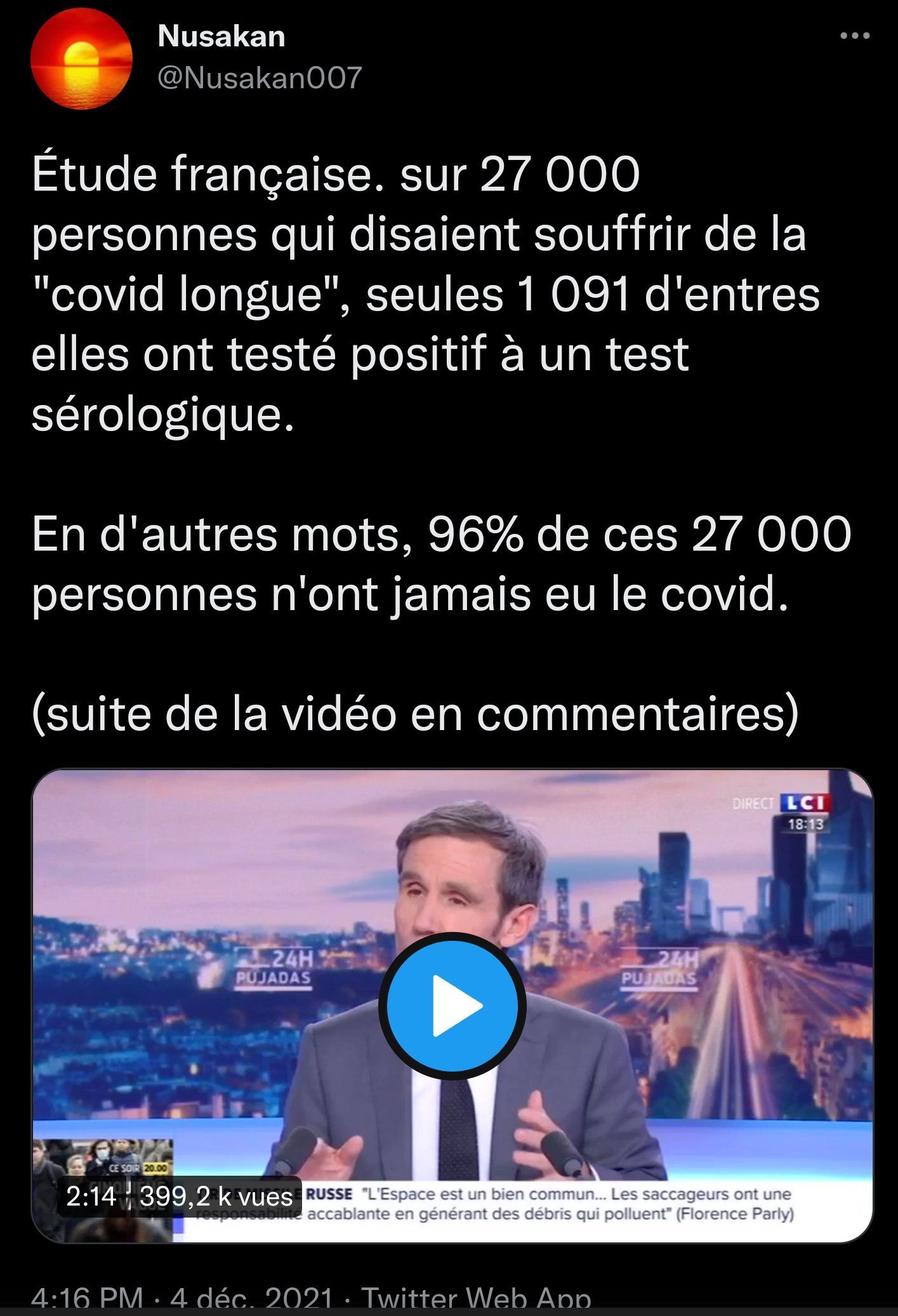Open the @Nusakan007 profile handle
Screen dimensions: 898x1316
click(x=260, y=78)
